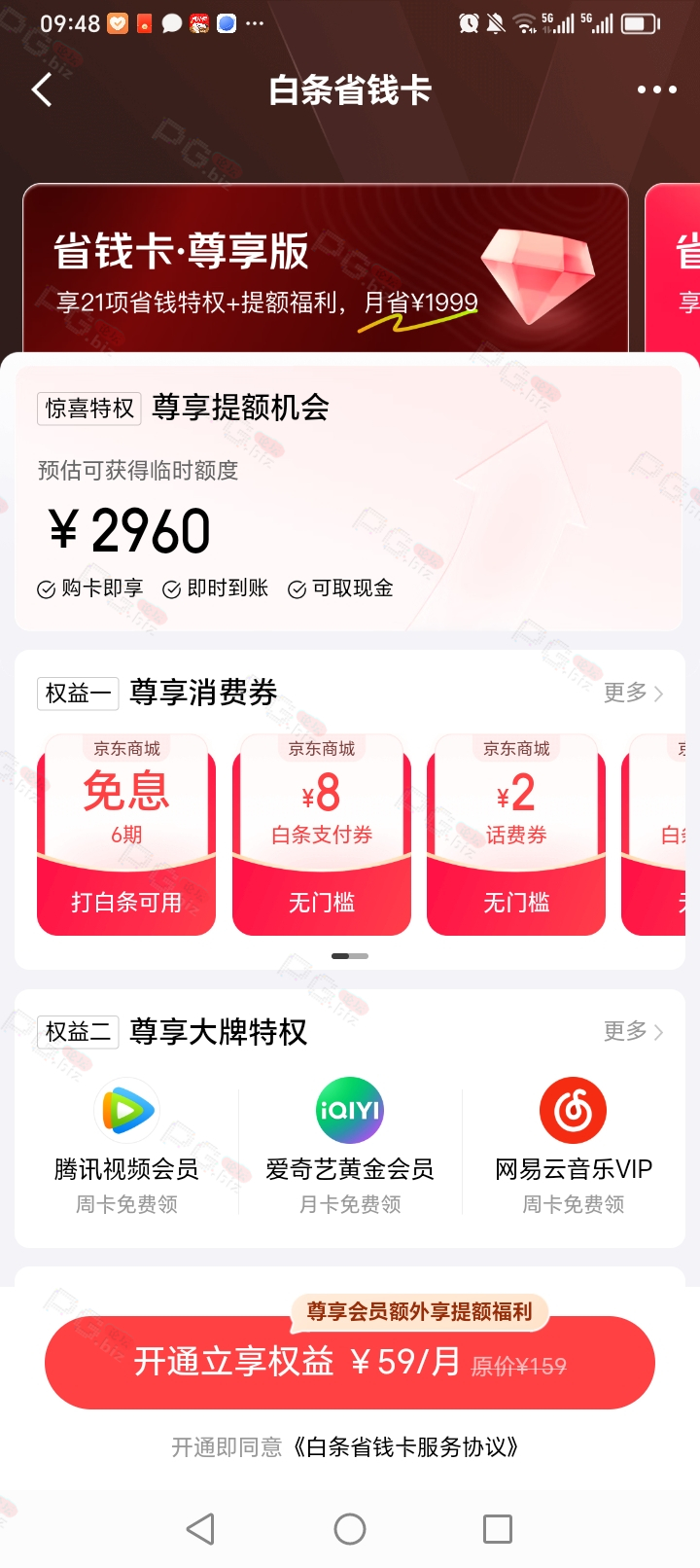Select the 免息 6期 coupon
The height and width of the screenshot is (1568, 700).
coord(126,836)
